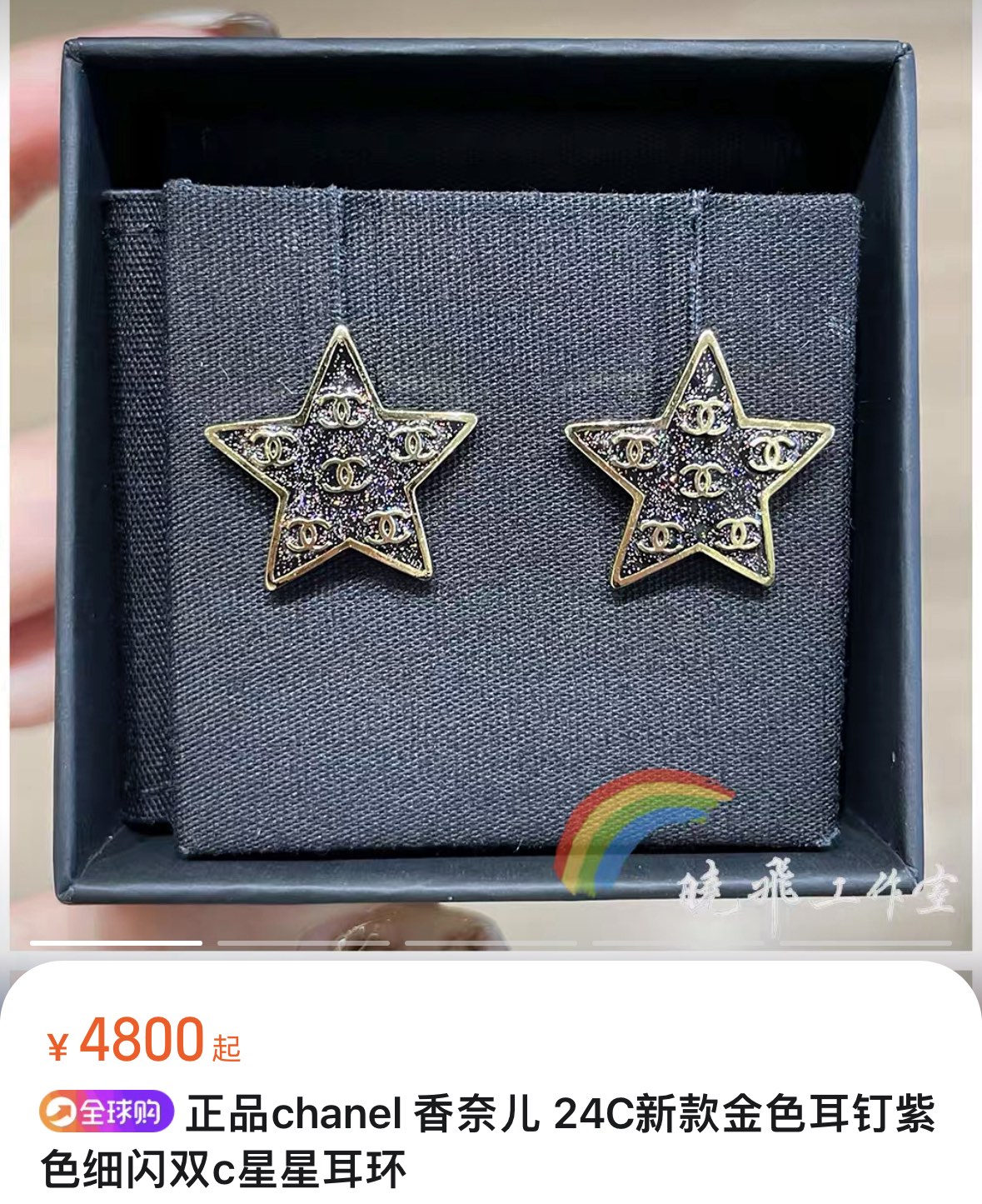The height and width of the screenshot is (1204, 982).
Task: Tap the 全球购 badge before the title
Action: (x=107, y=1112)
